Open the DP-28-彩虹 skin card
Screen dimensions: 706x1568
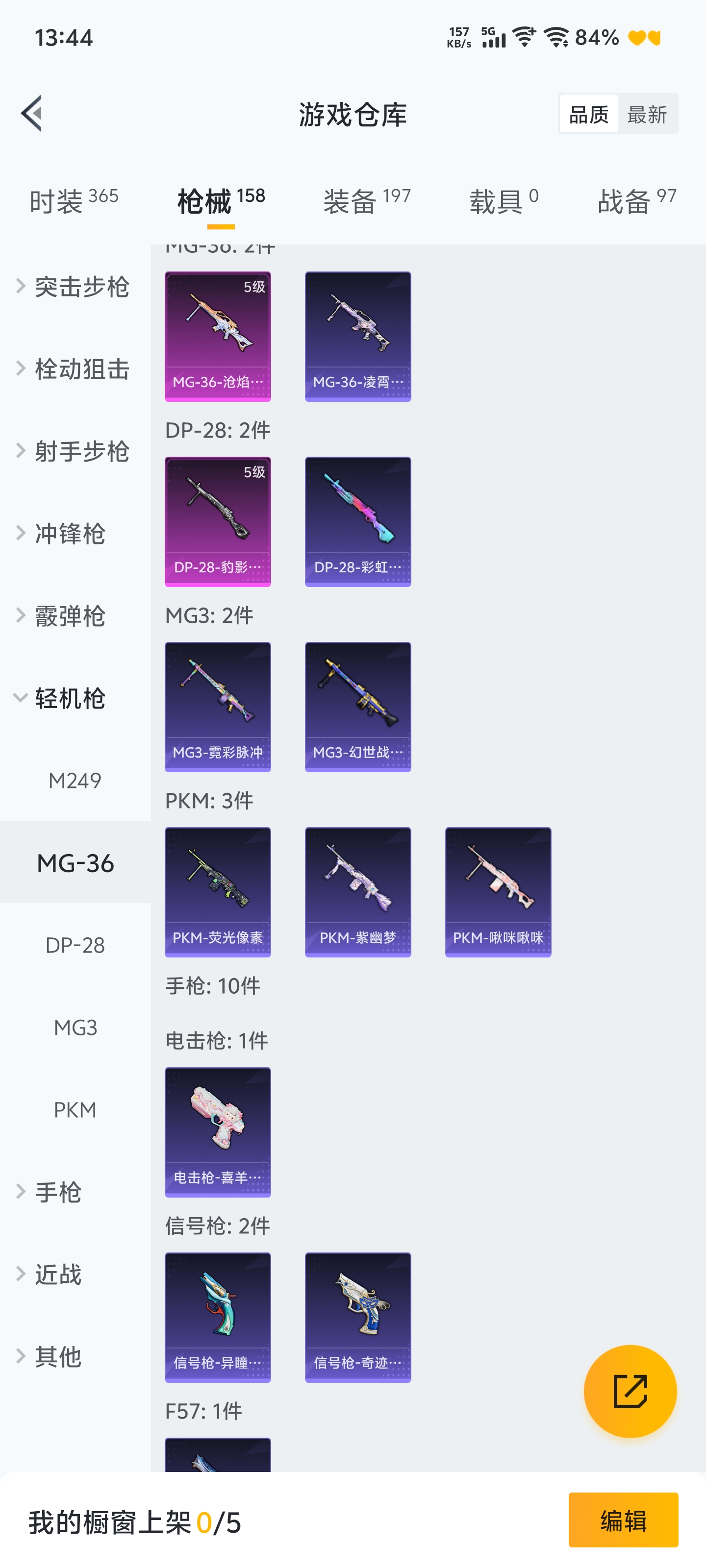pos(357,522)
